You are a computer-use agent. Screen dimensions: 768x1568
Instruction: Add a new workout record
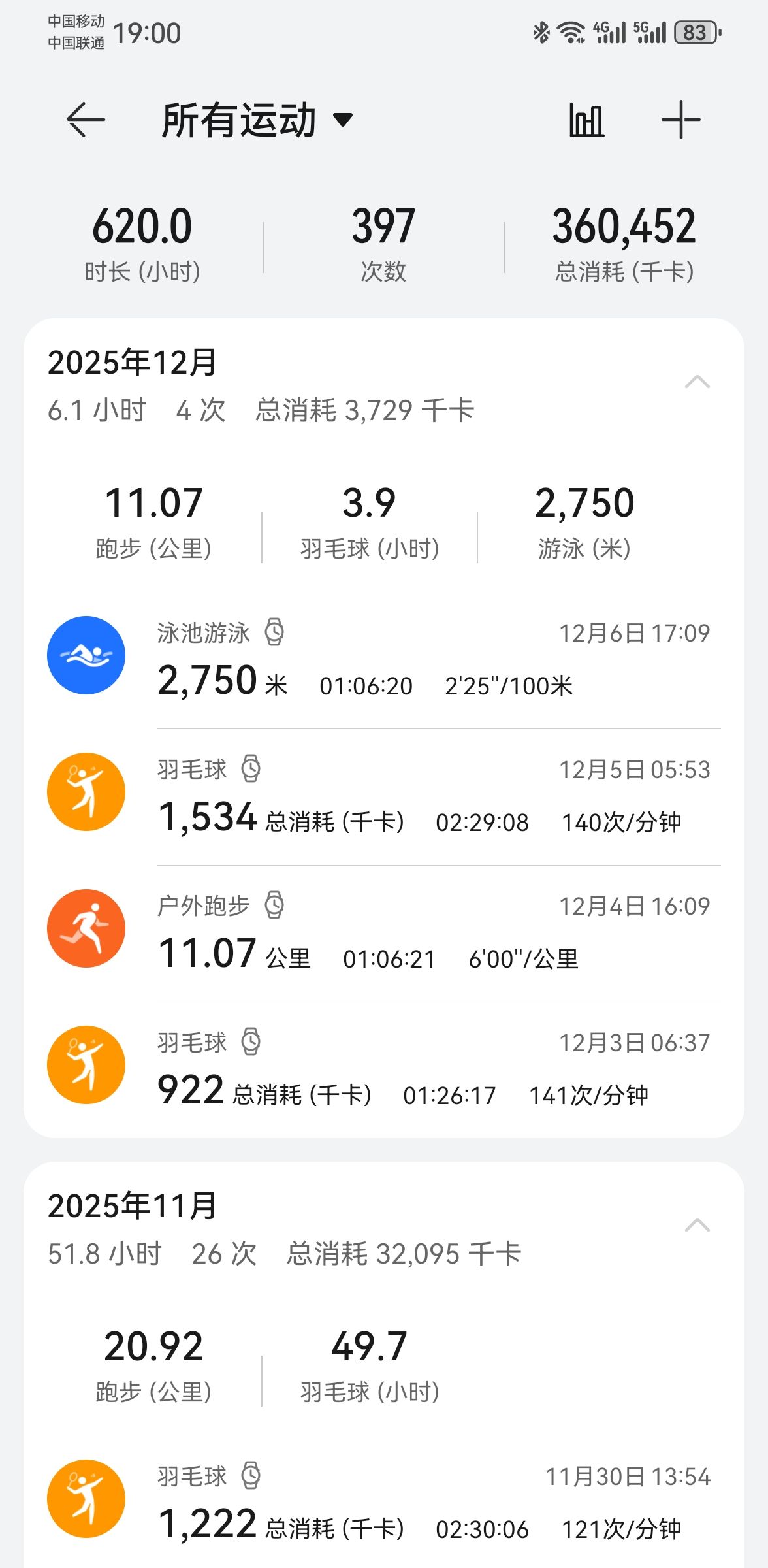680,120
